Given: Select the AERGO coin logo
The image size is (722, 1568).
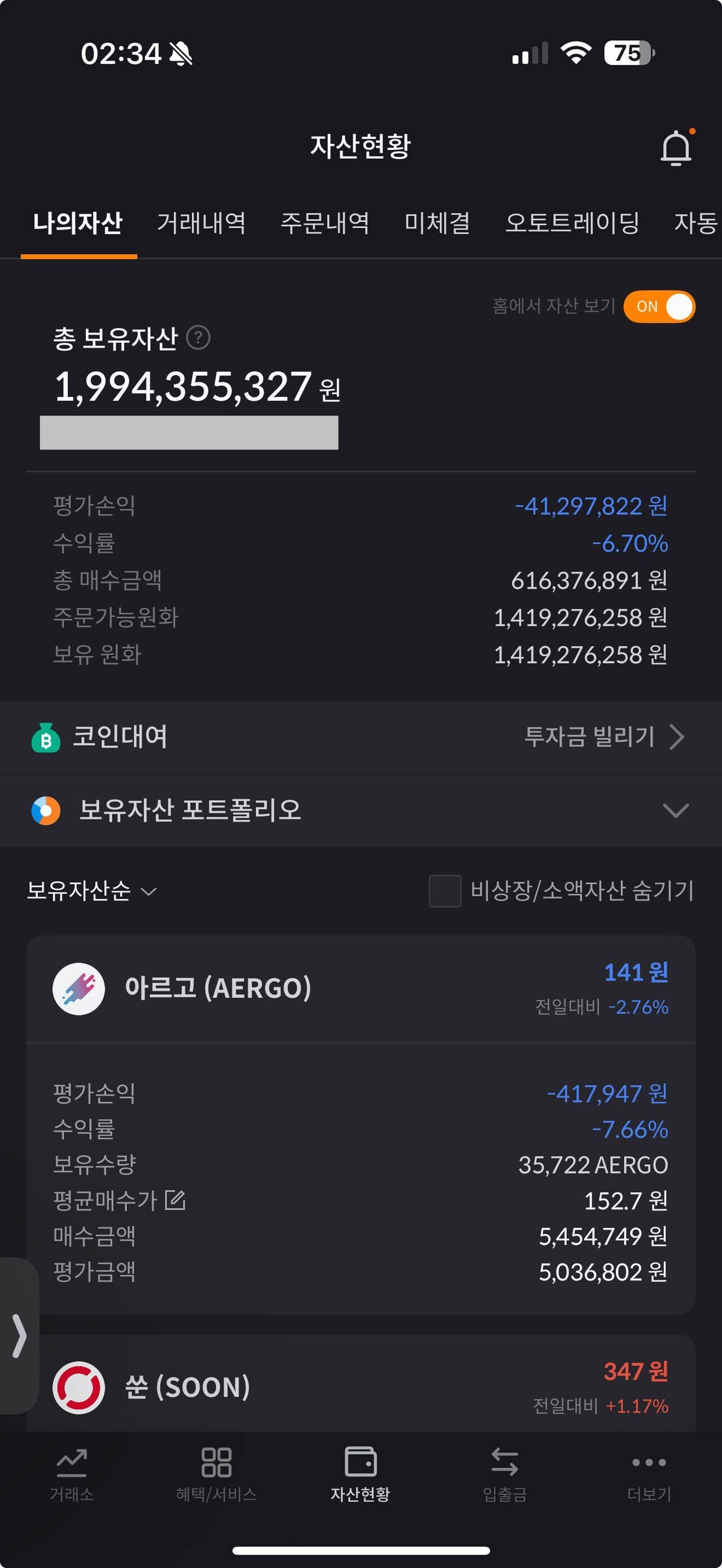Looking at the screenshot, I should (x=80, y=988).
